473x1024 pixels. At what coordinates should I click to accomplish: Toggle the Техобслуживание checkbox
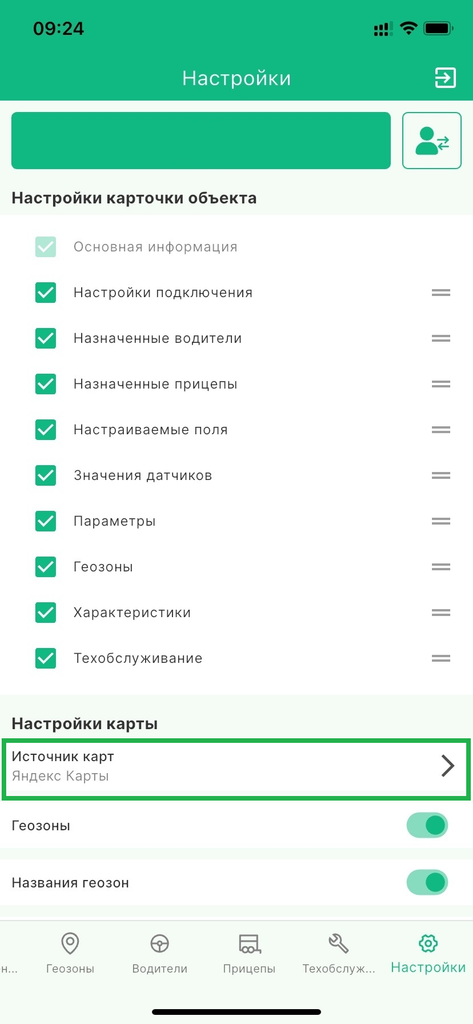[x=46, y=658]
